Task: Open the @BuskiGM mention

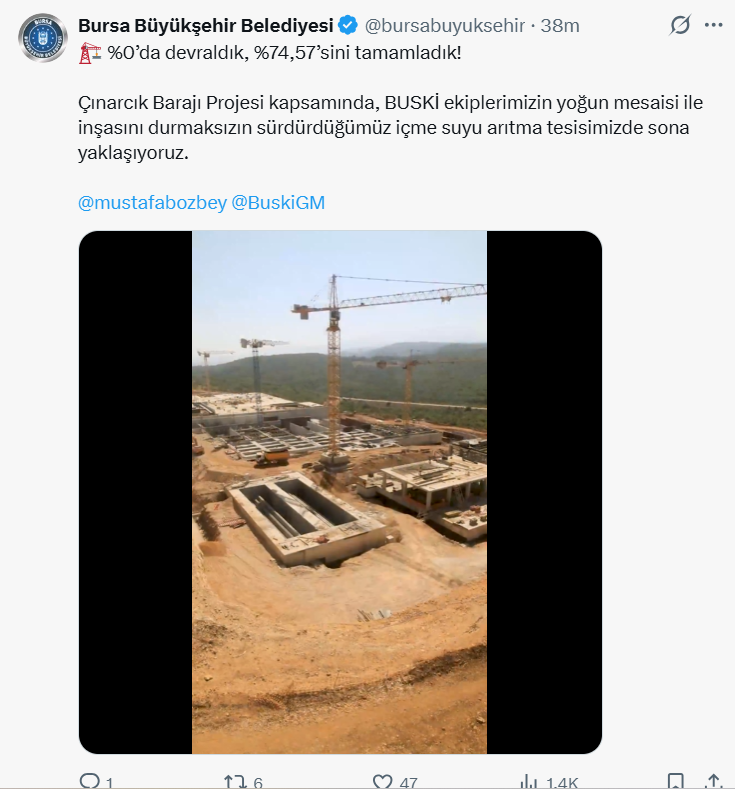Action: pyautogui.click(x=278, y=202)
